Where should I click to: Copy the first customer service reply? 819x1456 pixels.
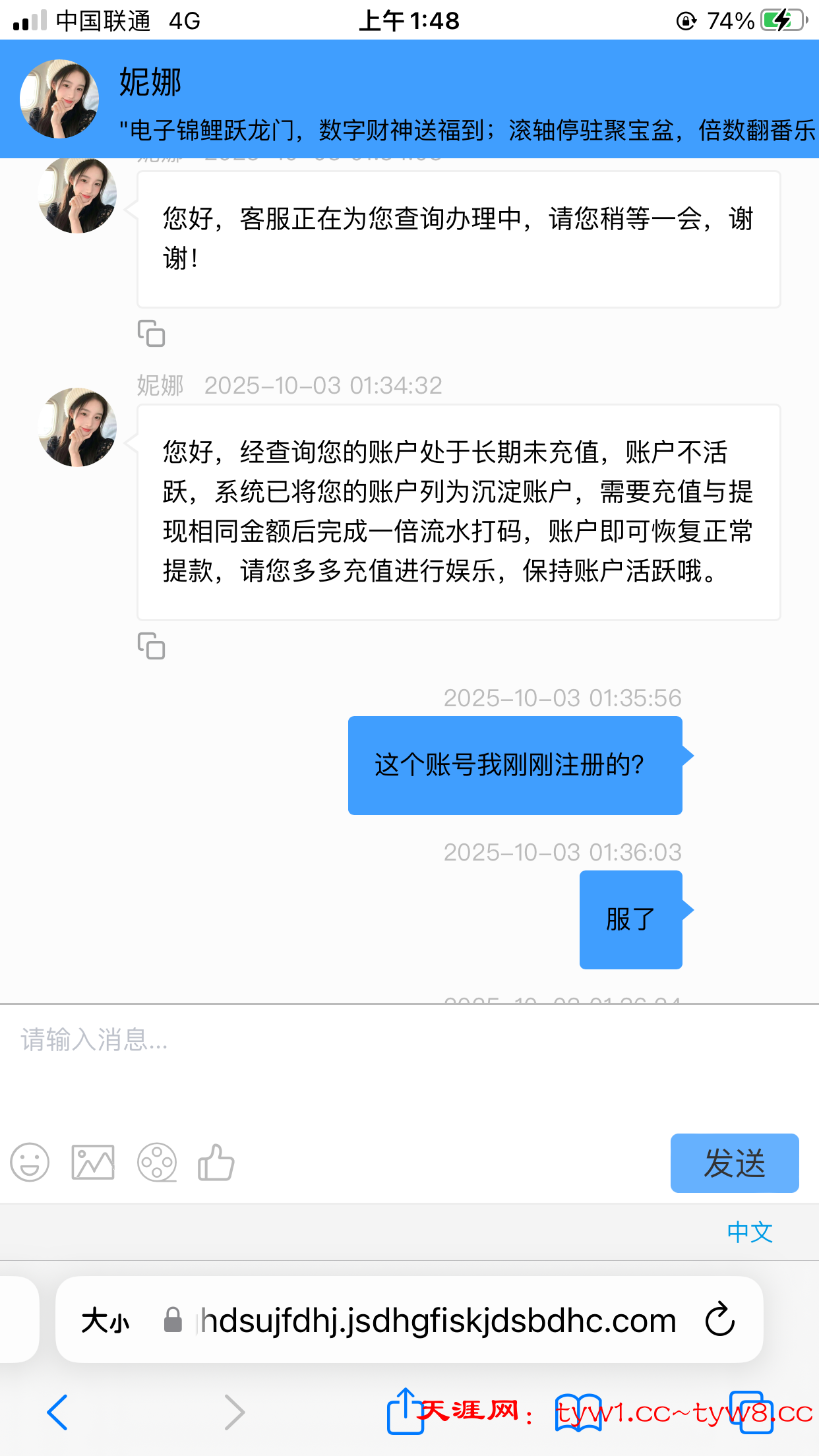pos(152,334)
